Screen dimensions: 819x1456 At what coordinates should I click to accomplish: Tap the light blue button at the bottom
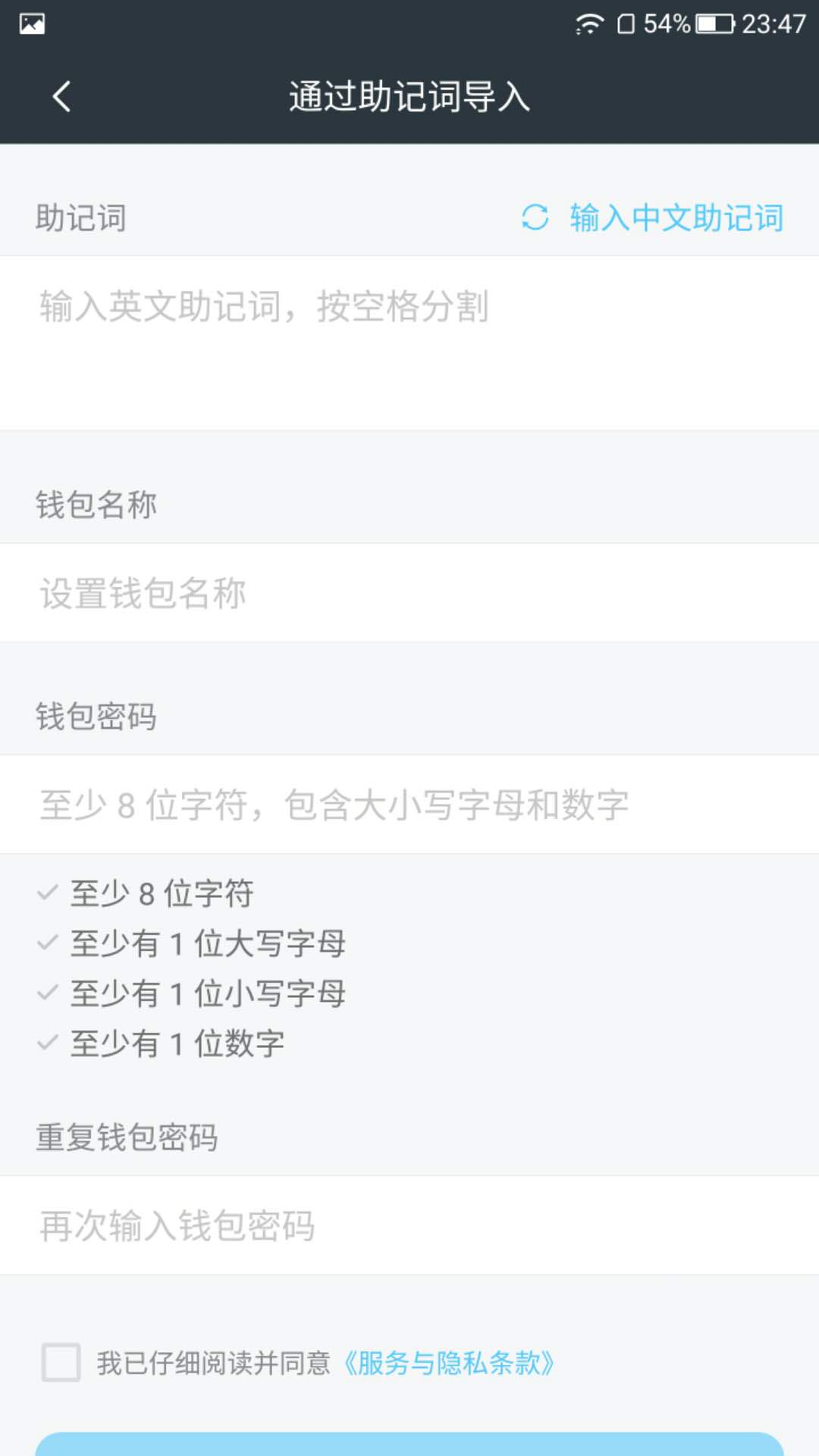click(409, 1444)
